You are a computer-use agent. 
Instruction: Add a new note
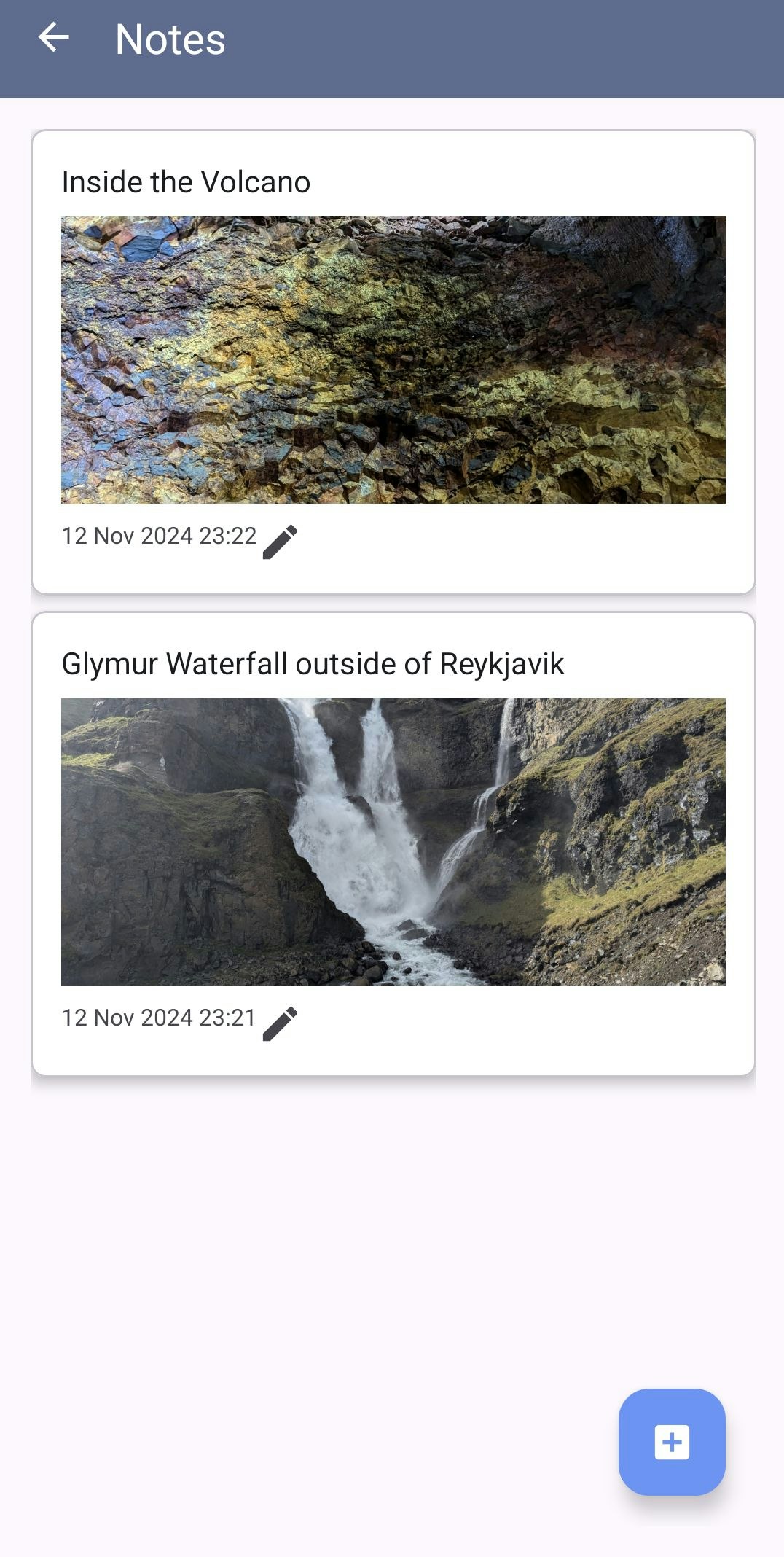click(x=671, y=1442)
